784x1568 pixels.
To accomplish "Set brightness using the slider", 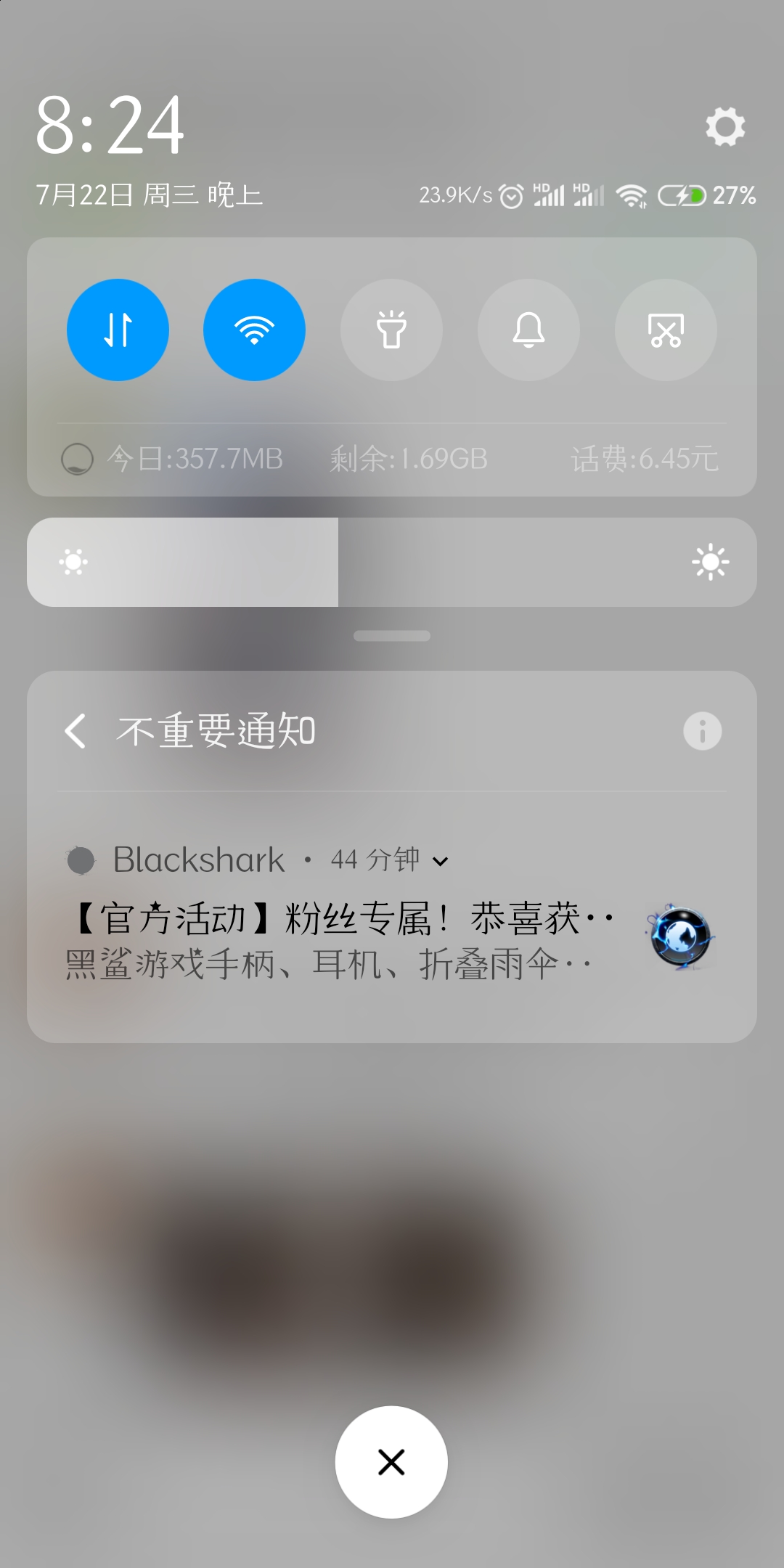I will click(392, 563).
